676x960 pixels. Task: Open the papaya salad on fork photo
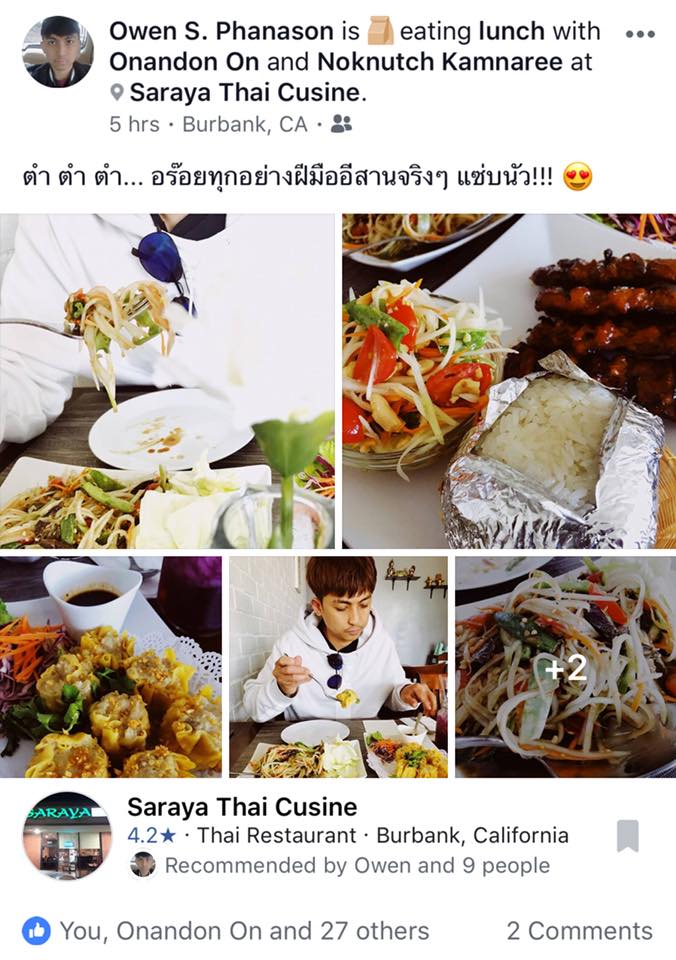pos(167,381)
